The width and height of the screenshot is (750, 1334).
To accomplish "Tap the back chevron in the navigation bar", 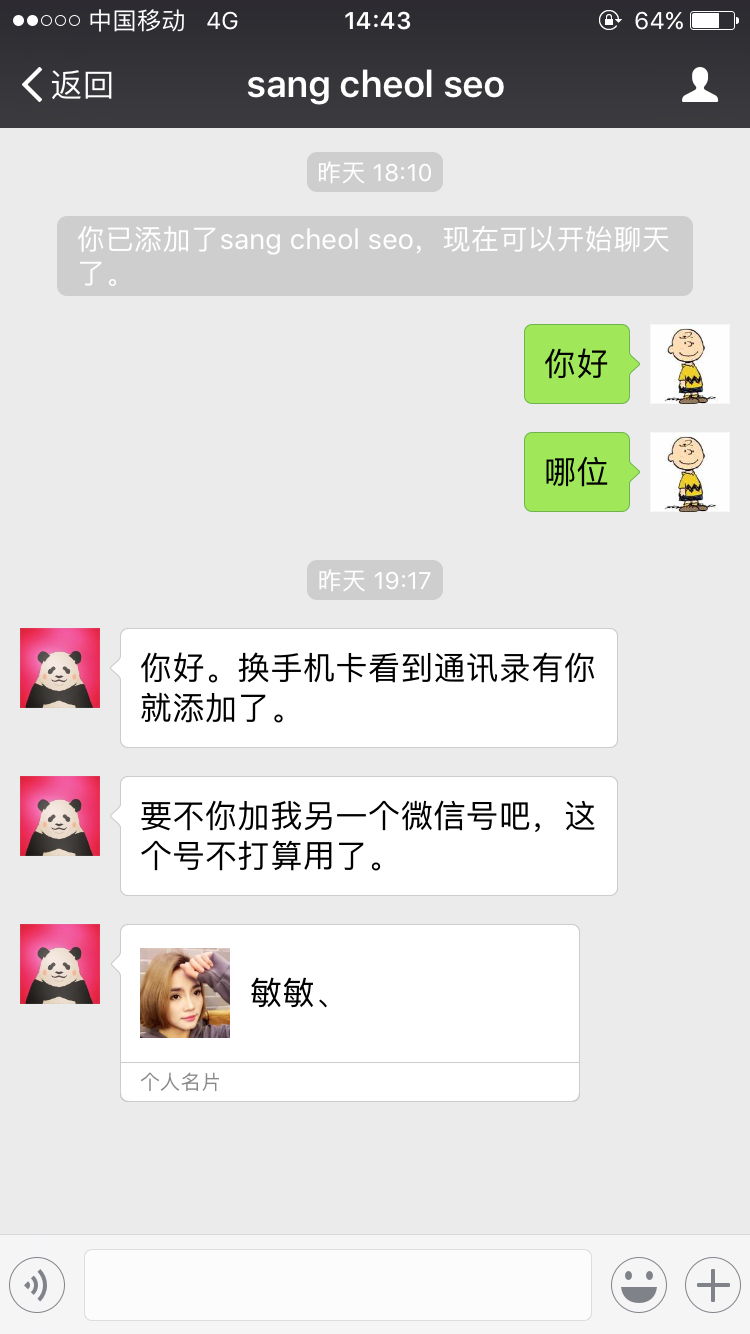I will [30, 85].
